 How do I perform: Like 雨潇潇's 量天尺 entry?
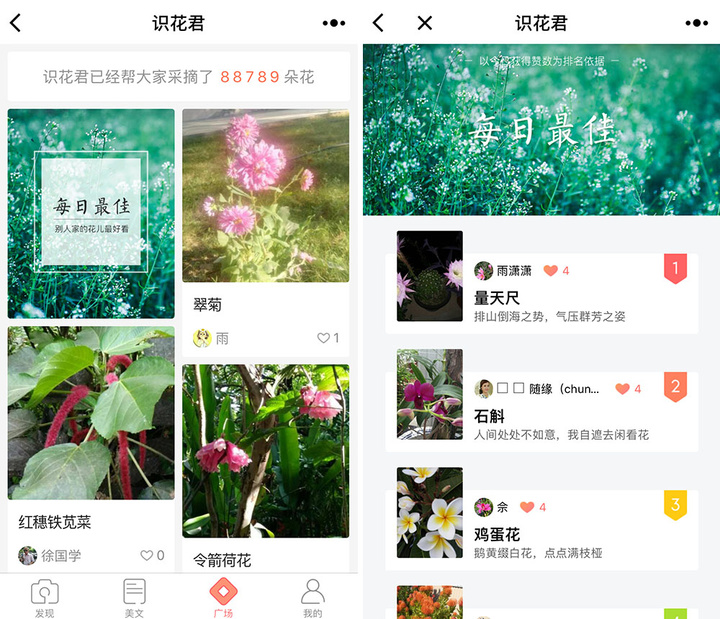551,271
